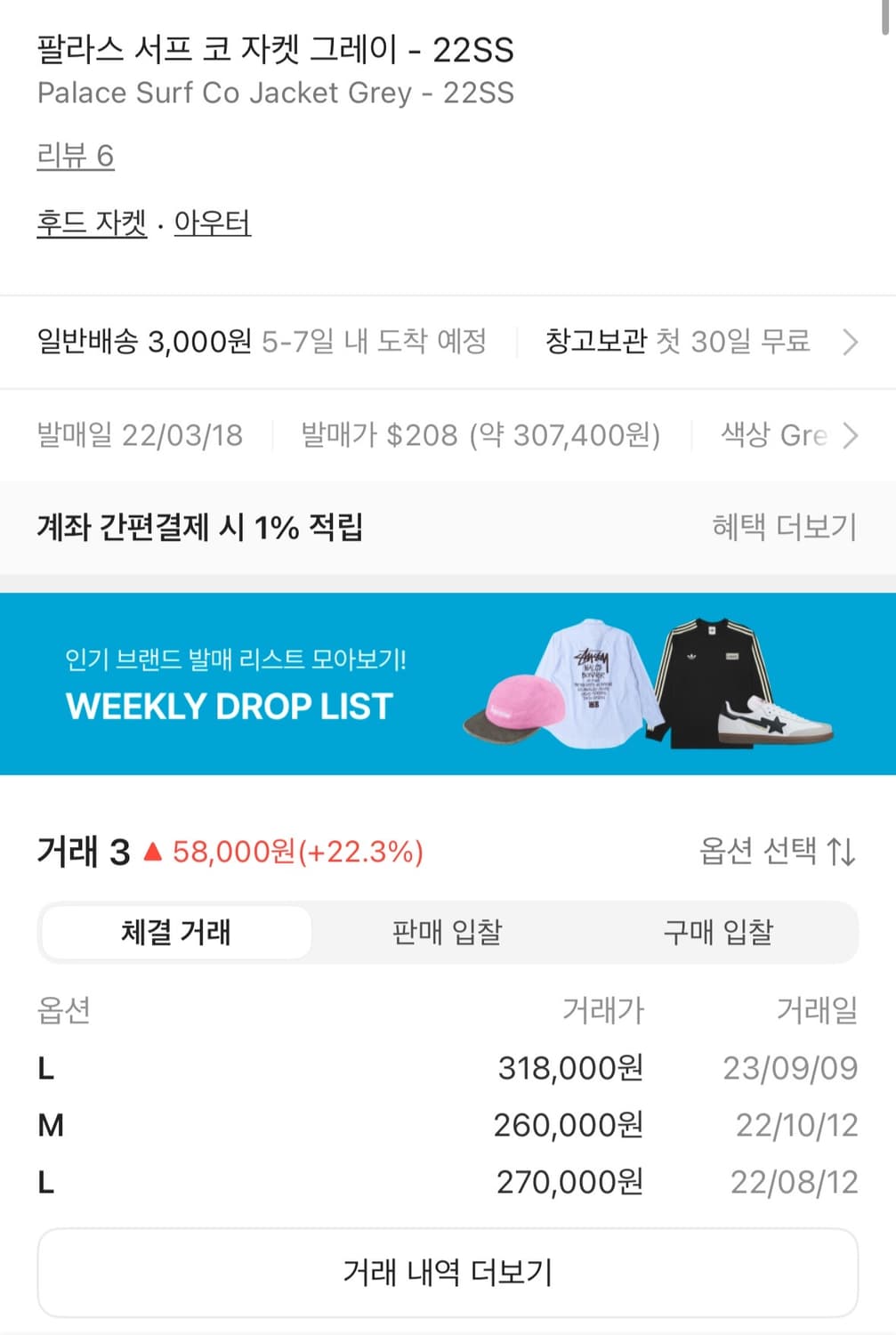The image size is (896, 1335).
Task: Open the 색상 Grey color details
Action: point(783,436)
